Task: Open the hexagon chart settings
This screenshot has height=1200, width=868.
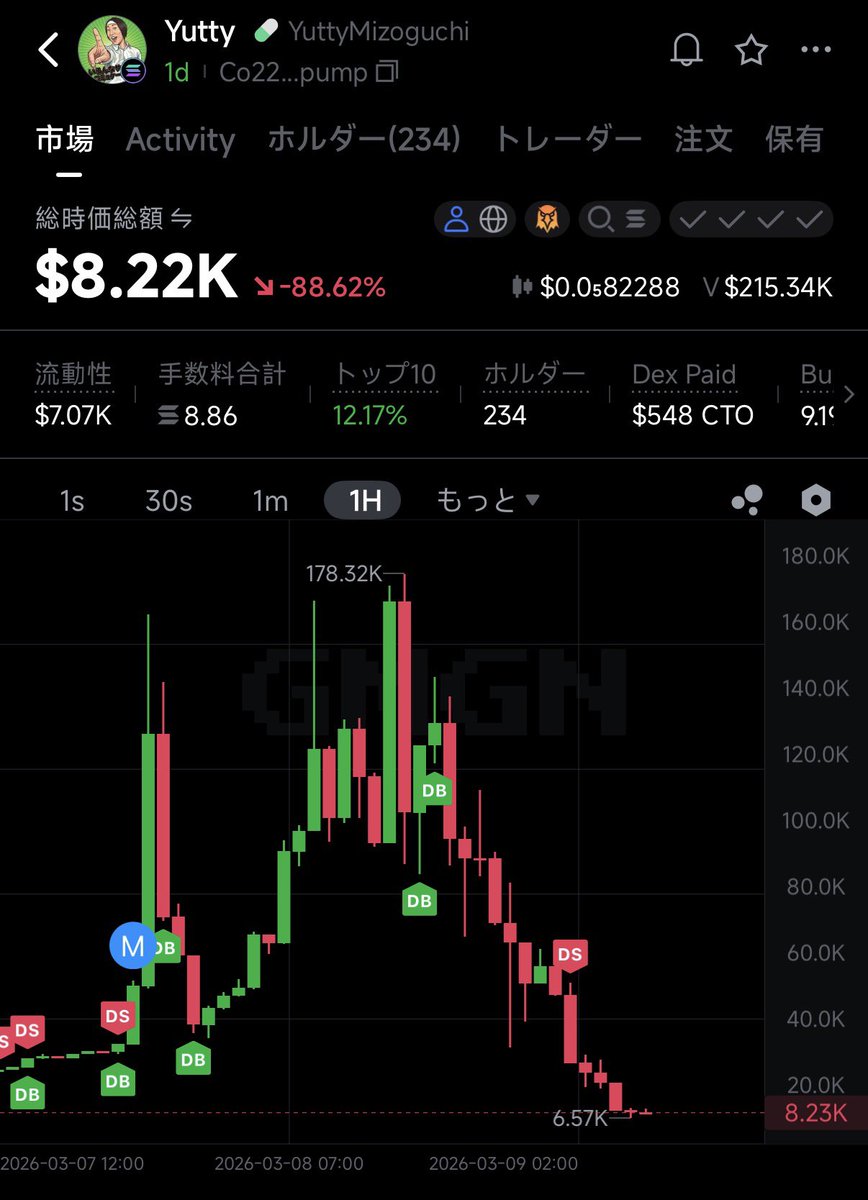Action: (816, 500)
